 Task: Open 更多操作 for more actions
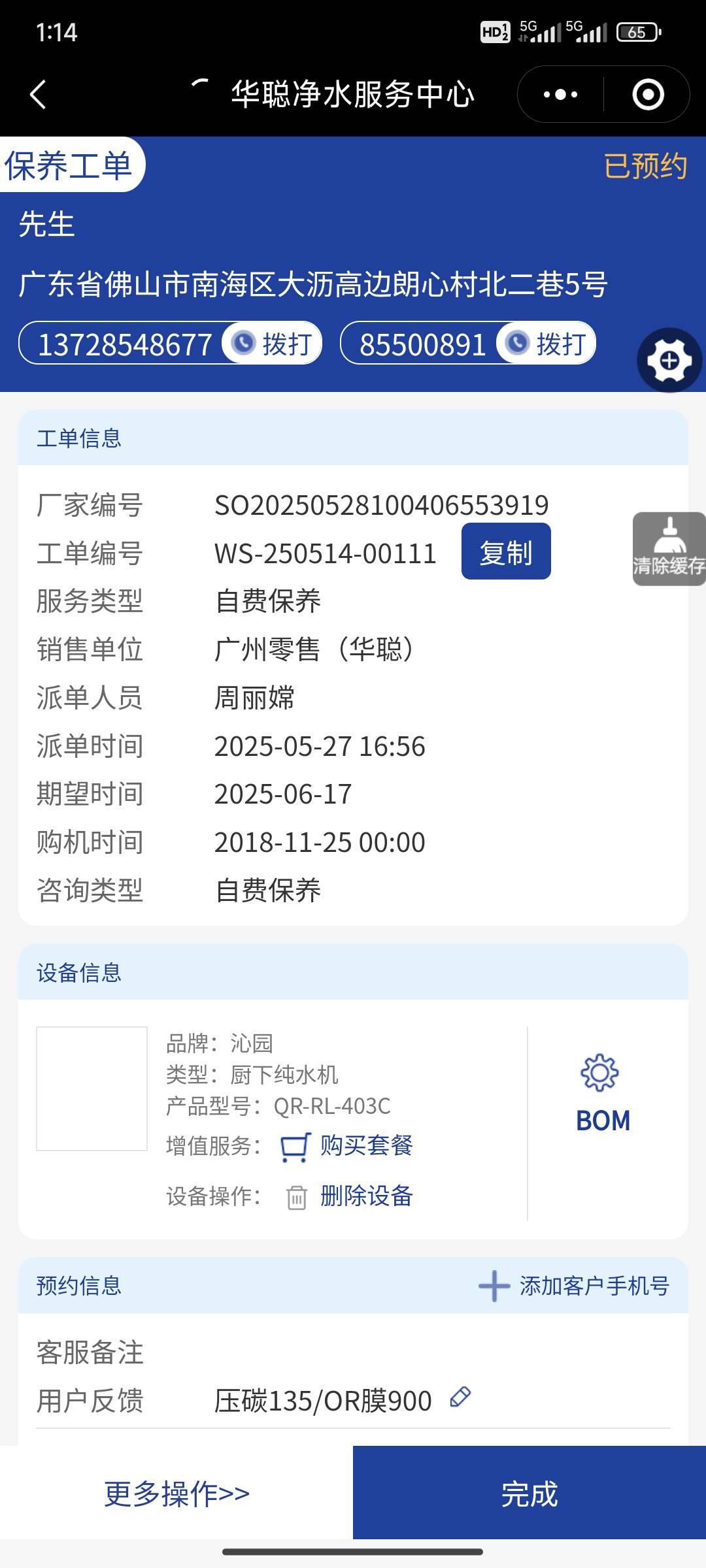(x=176, y=1493)
